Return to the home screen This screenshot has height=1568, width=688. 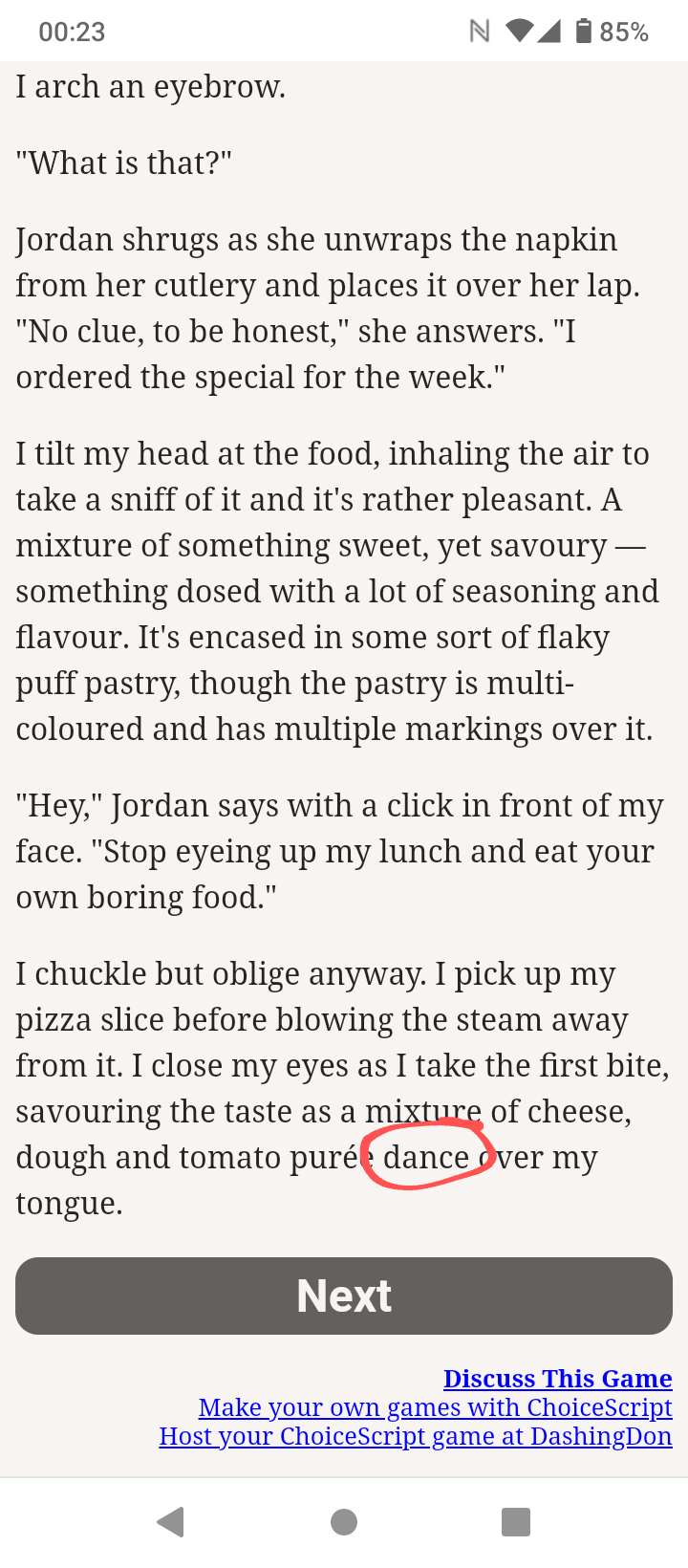(344, 1521)
